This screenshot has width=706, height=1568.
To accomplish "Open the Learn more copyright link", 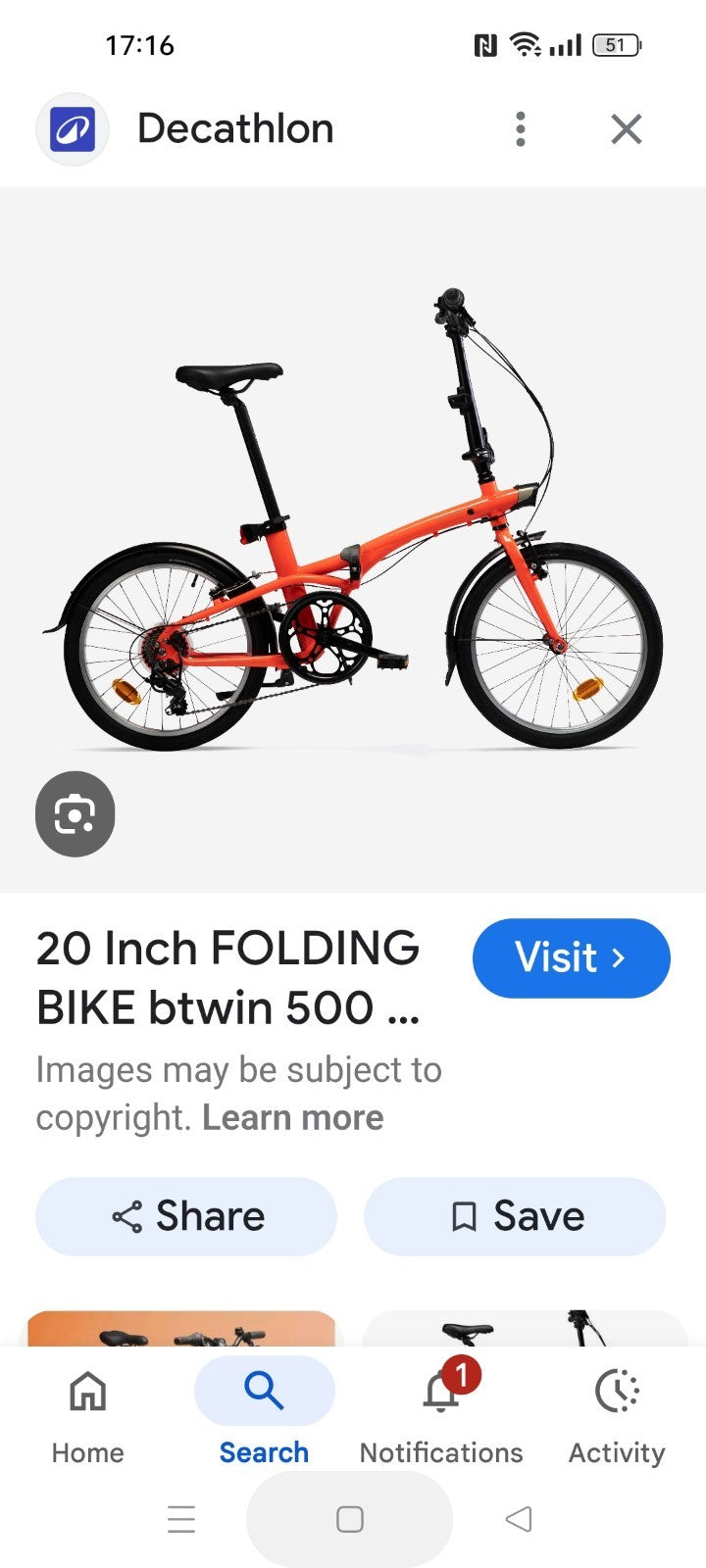I will [x=293, y=1117].
